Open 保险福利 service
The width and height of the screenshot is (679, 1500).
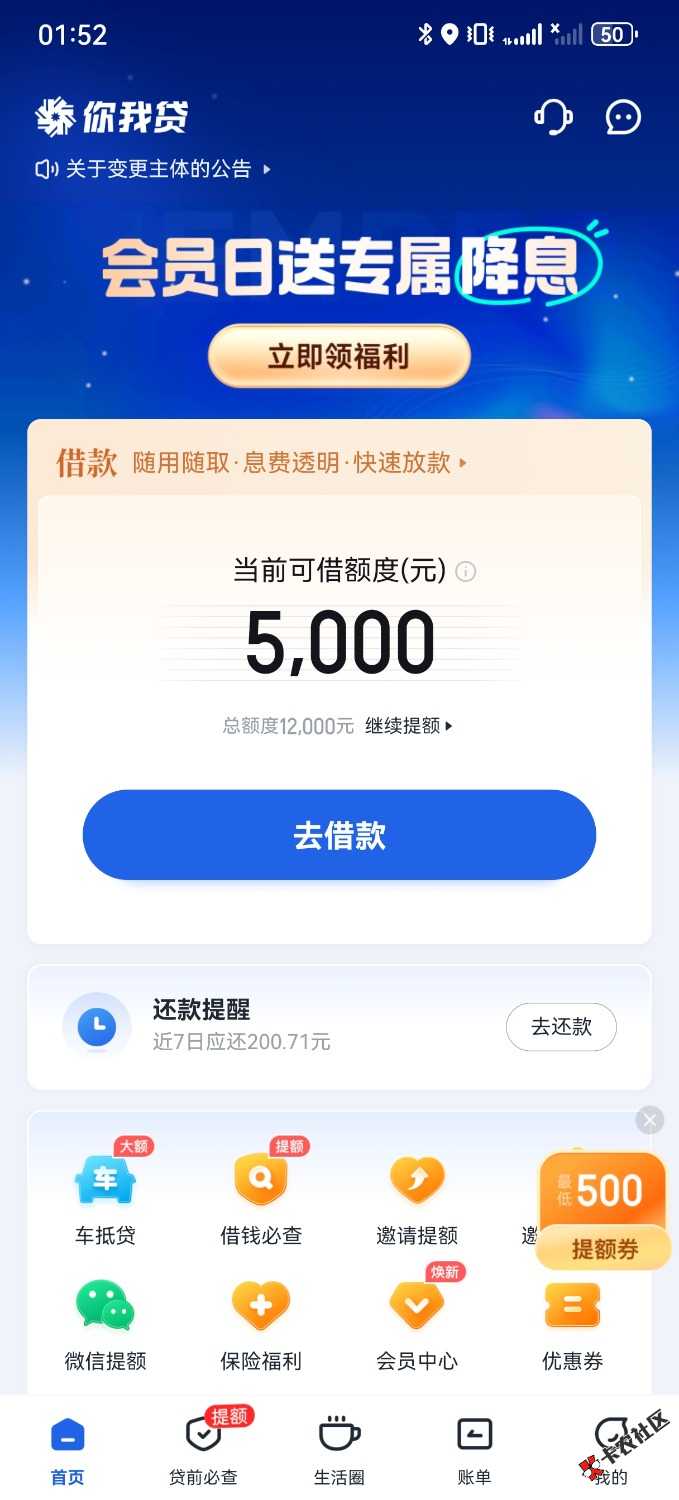[x=261, y=1322]
